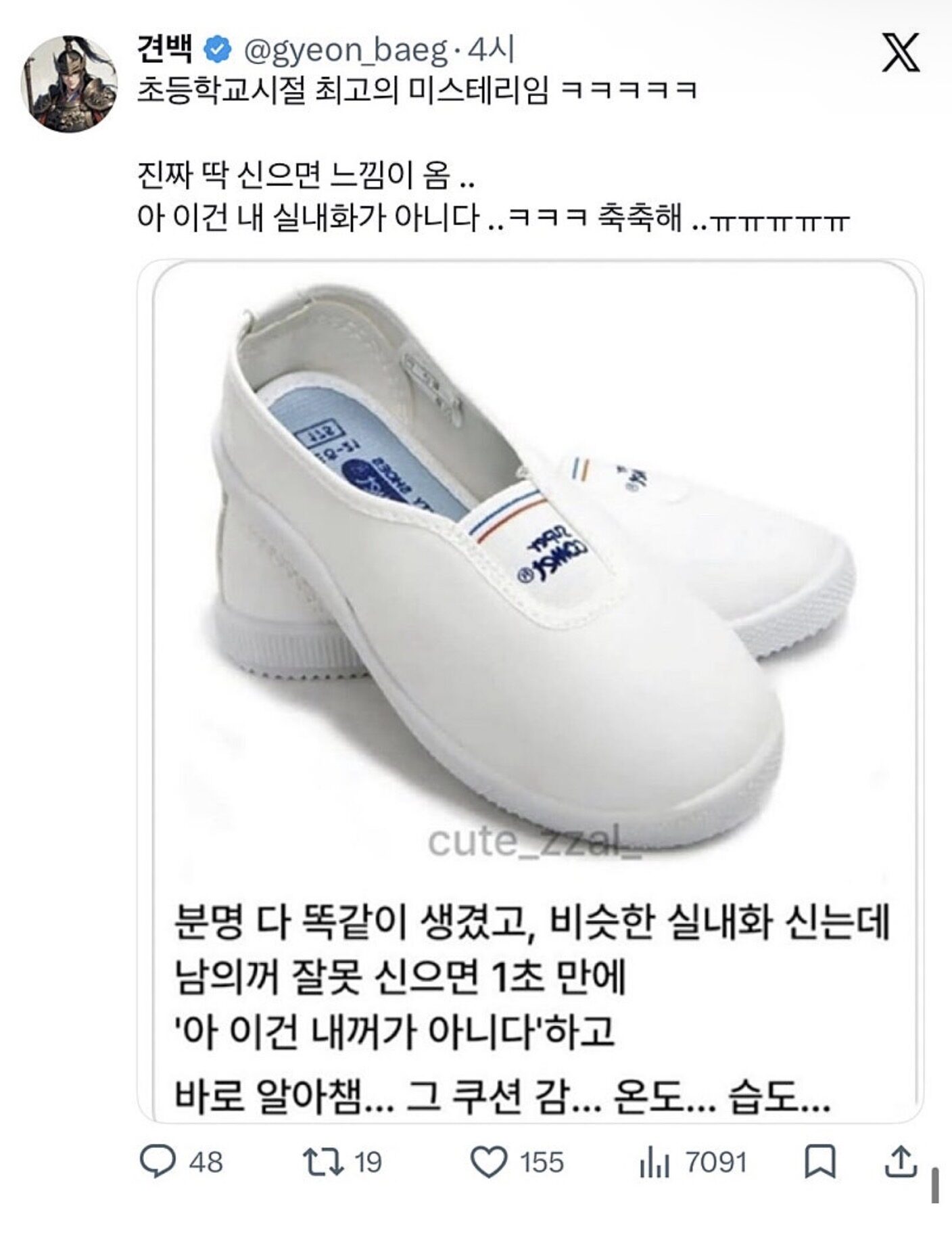
Task: Bookmark this post
Action: point(822,1162)
